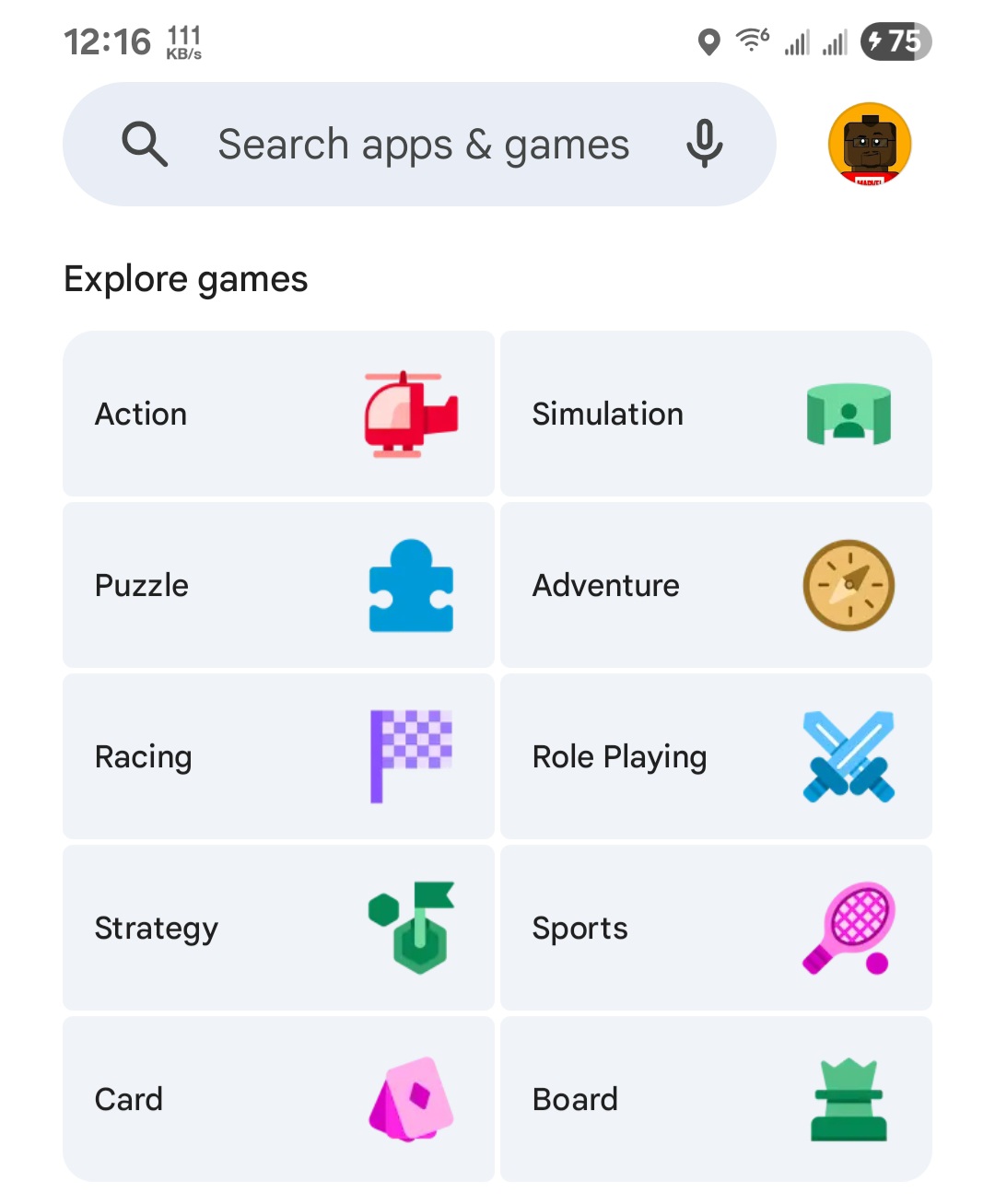Explore Adventure games
Screen dimensions: 995x1204
716,585
